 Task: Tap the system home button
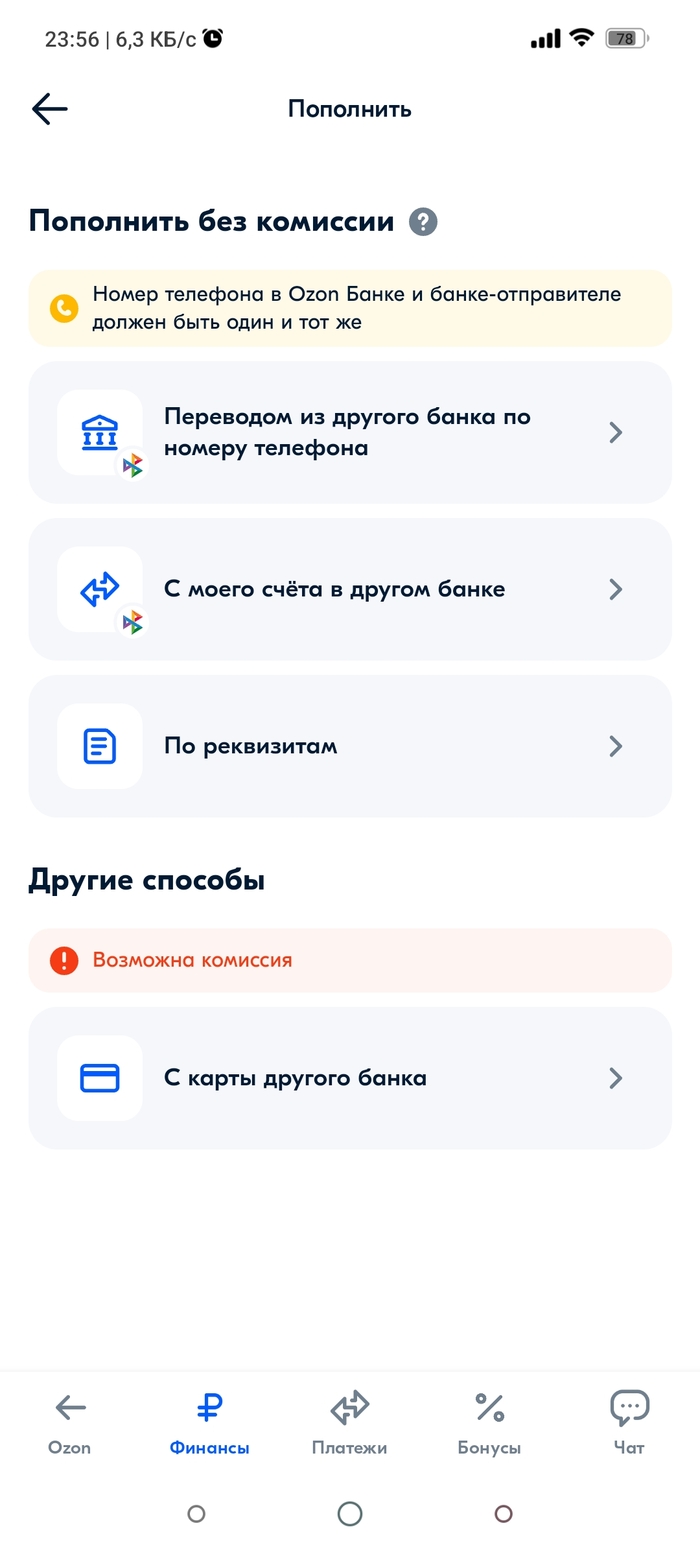pyautogui.click(x=349, y=1514)
